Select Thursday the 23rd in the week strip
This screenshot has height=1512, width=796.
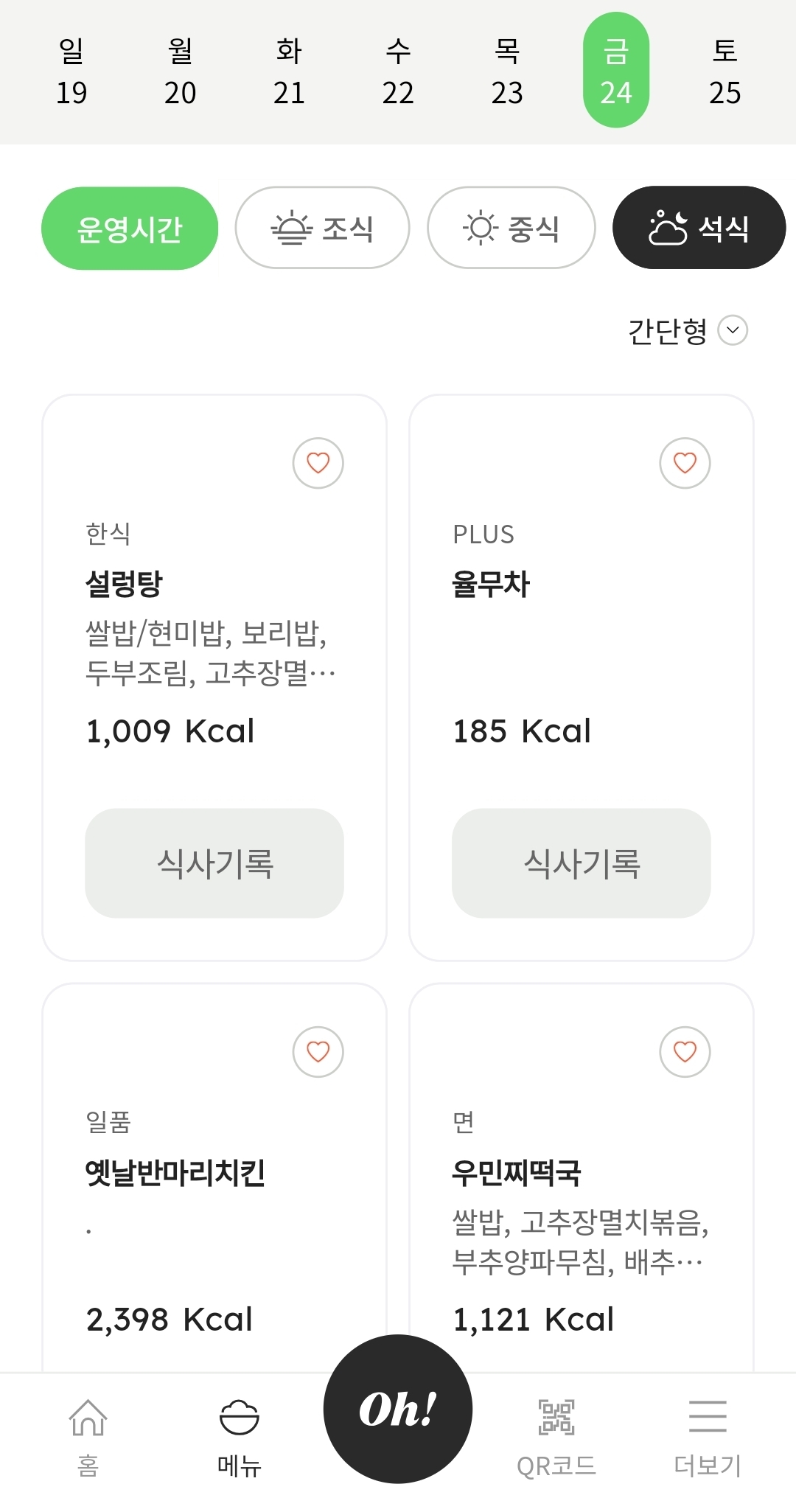[507, 71]
